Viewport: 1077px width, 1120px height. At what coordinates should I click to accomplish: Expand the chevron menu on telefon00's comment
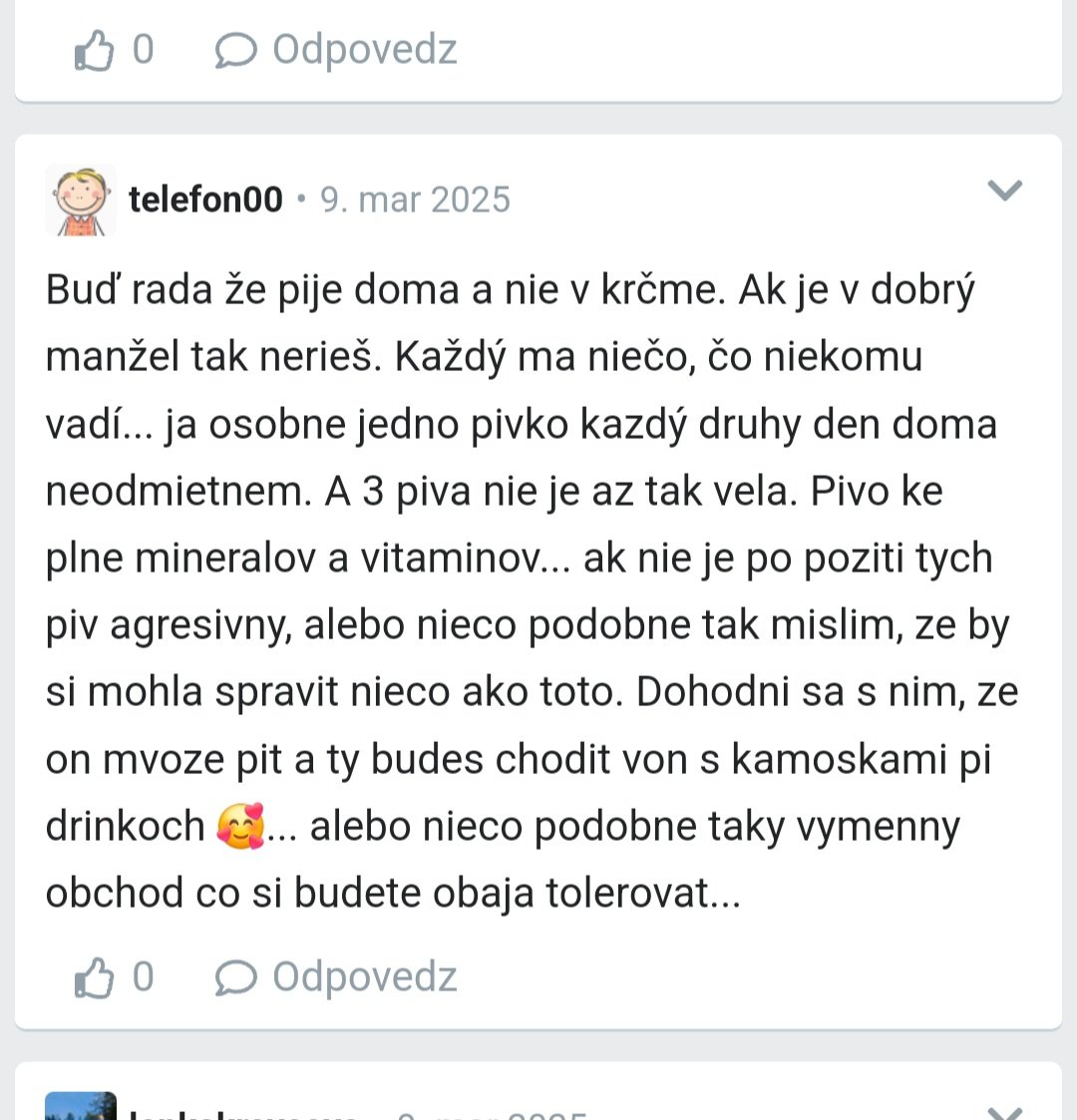pyautogui.click(x=1004, y=189)
